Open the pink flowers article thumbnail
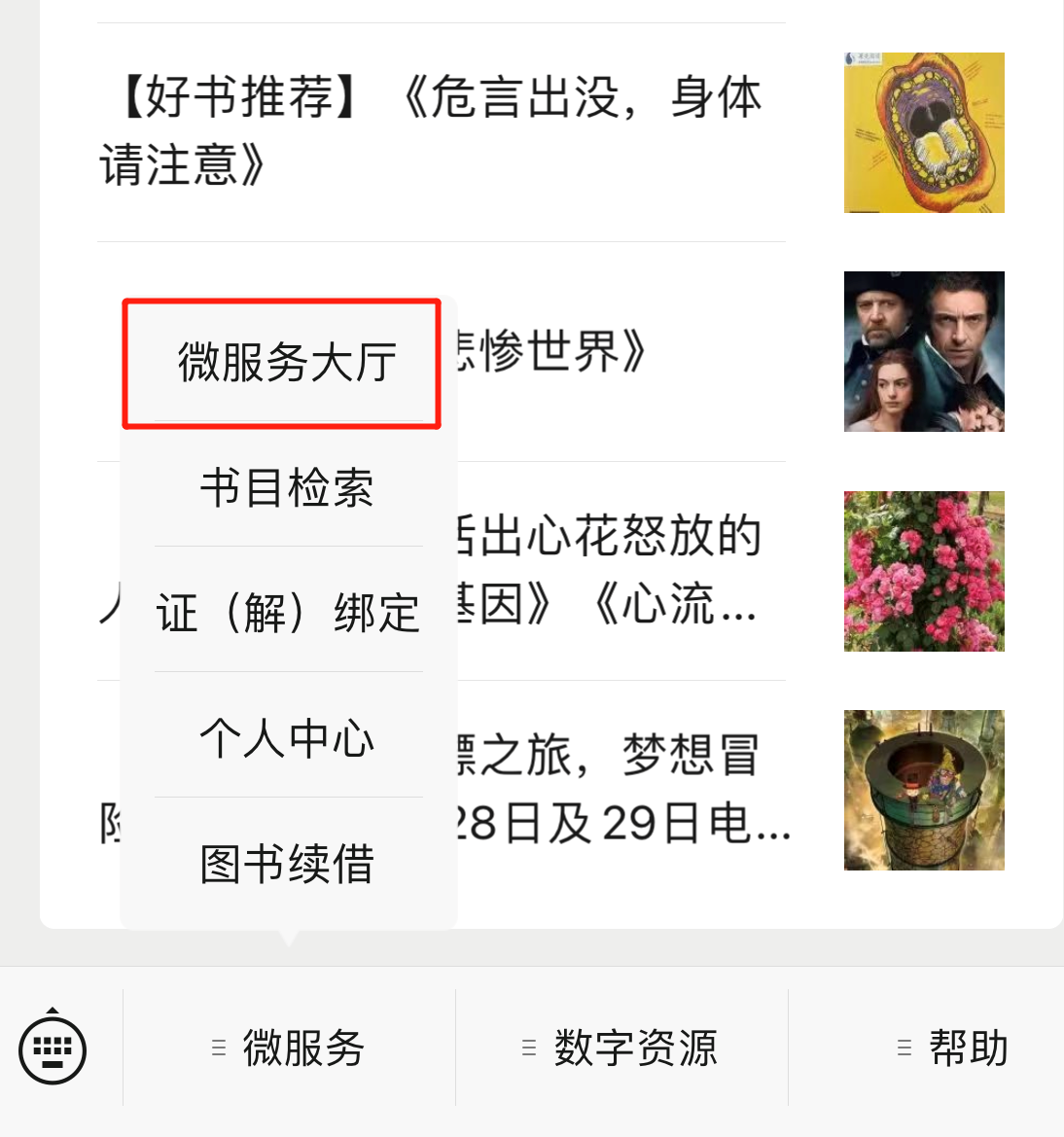This screenshot has height=1137, width=1064. tap(923, 571)
